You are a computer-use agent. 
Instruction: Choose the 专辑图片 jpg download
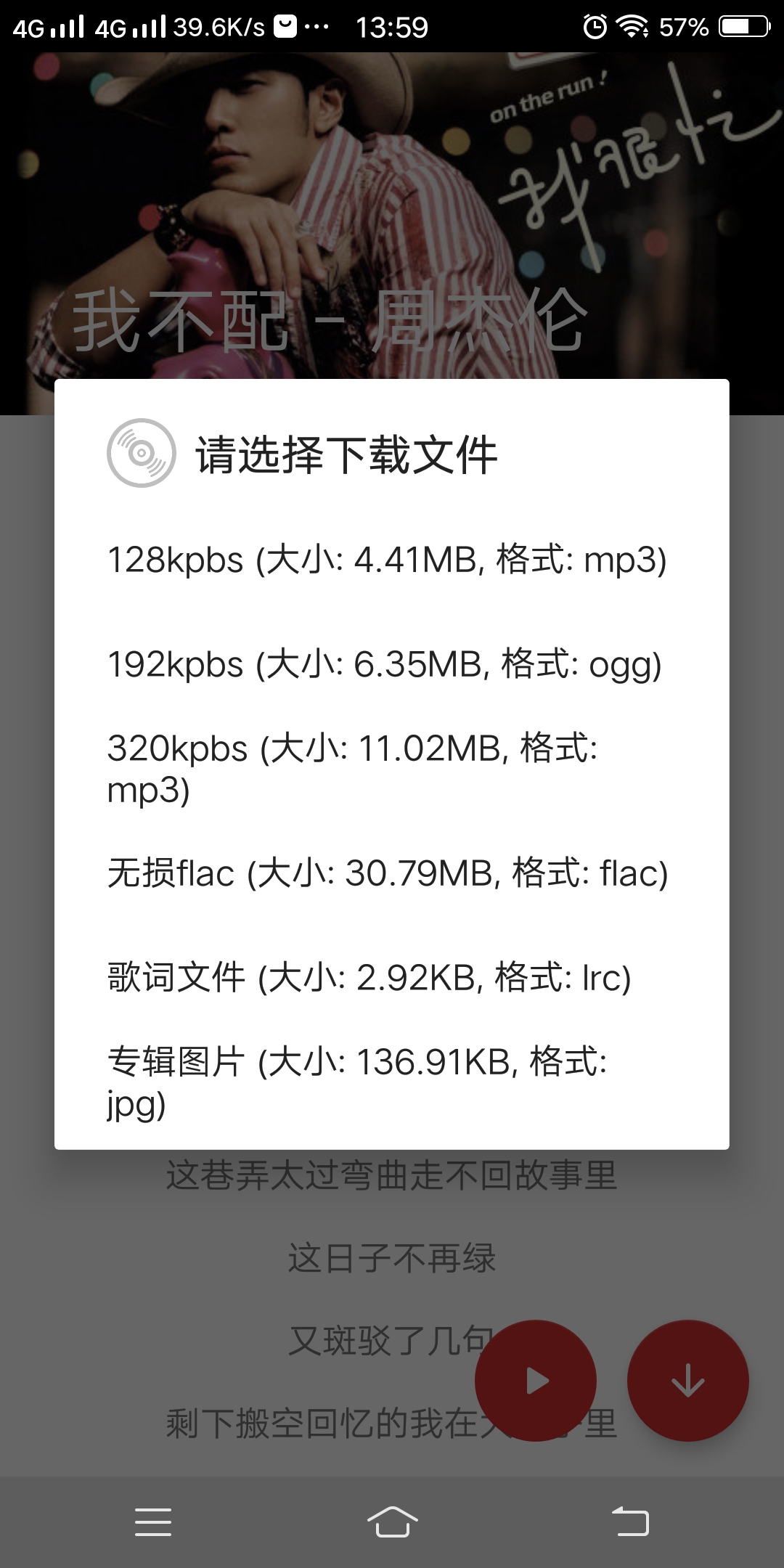[x=391, y=1082]
